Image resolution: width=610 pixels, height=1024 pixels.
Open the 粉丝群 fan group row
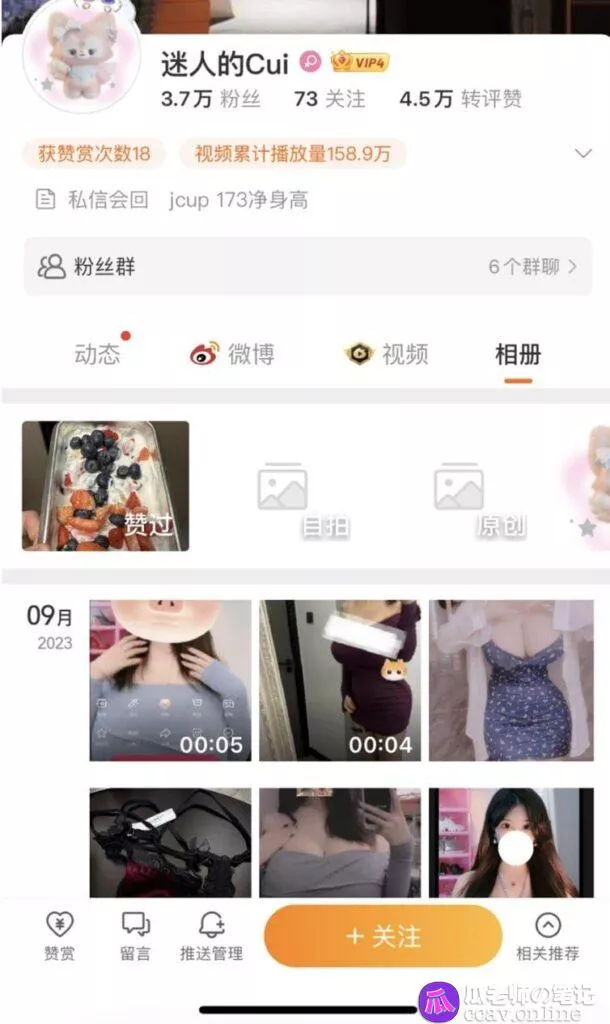tap(306, 267)
